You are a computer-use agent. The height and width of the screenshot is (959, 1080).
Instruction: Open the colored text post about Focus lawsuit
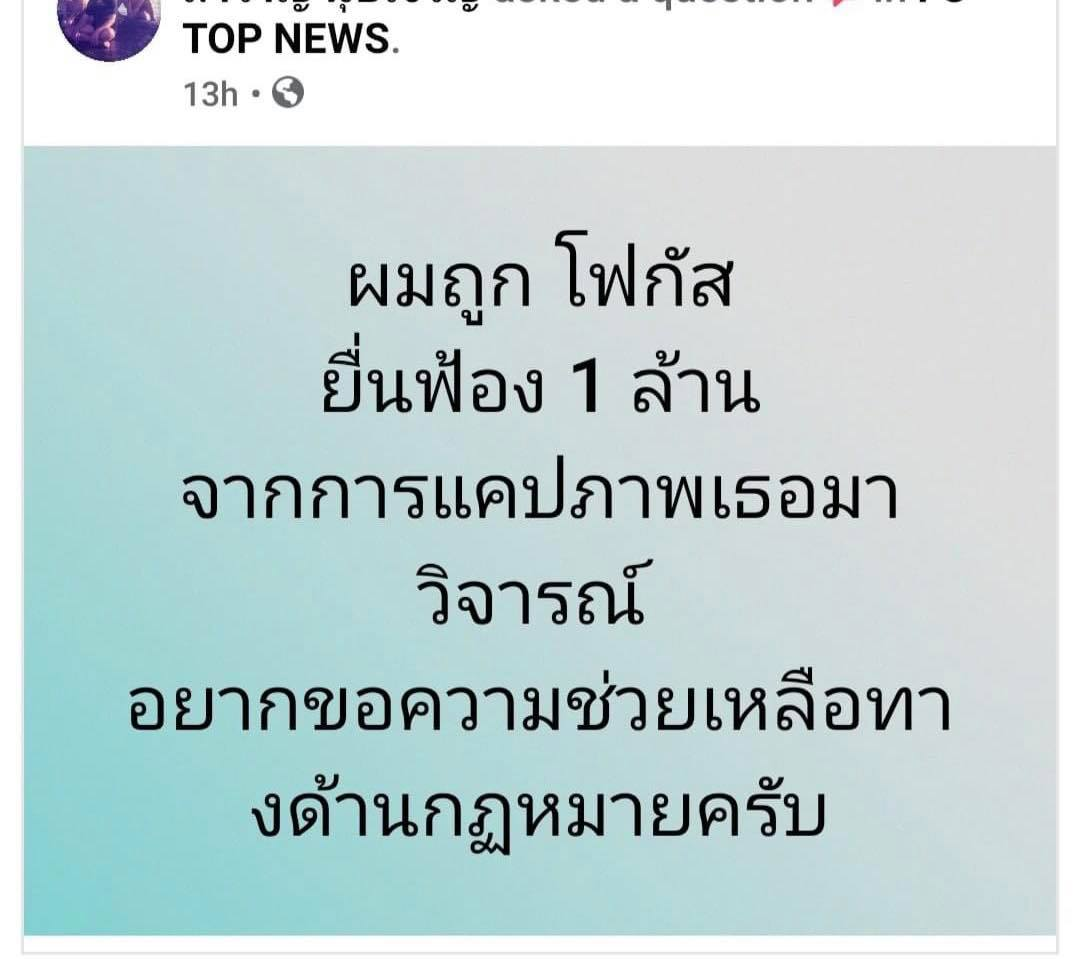[x=540, y=540]
